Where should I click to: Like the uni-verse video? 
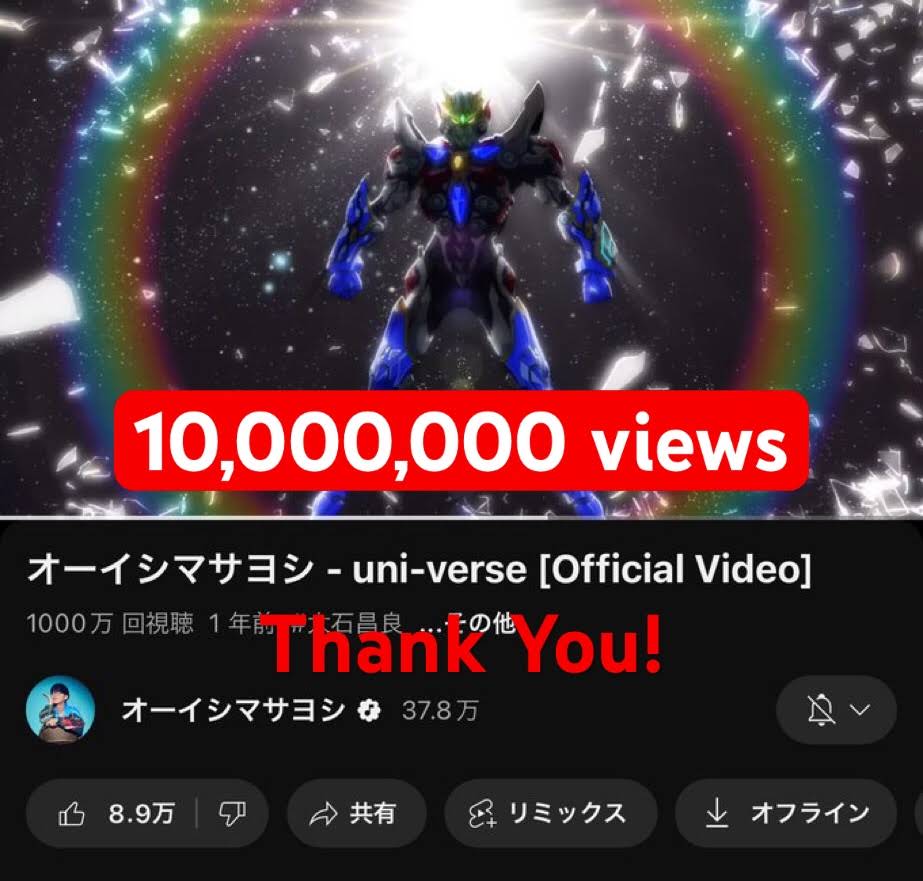(112, 815)
